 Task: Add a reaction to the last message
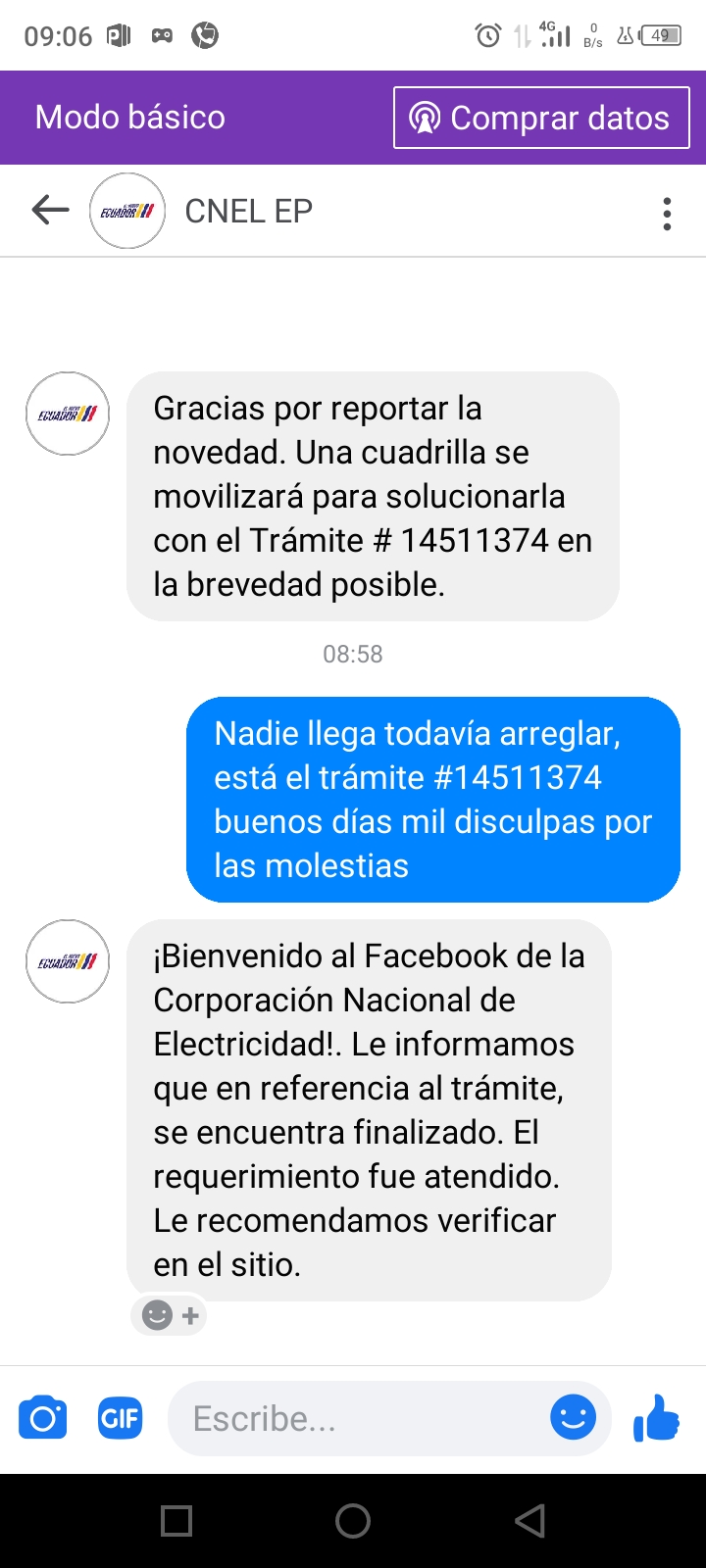click(170, 1315)
